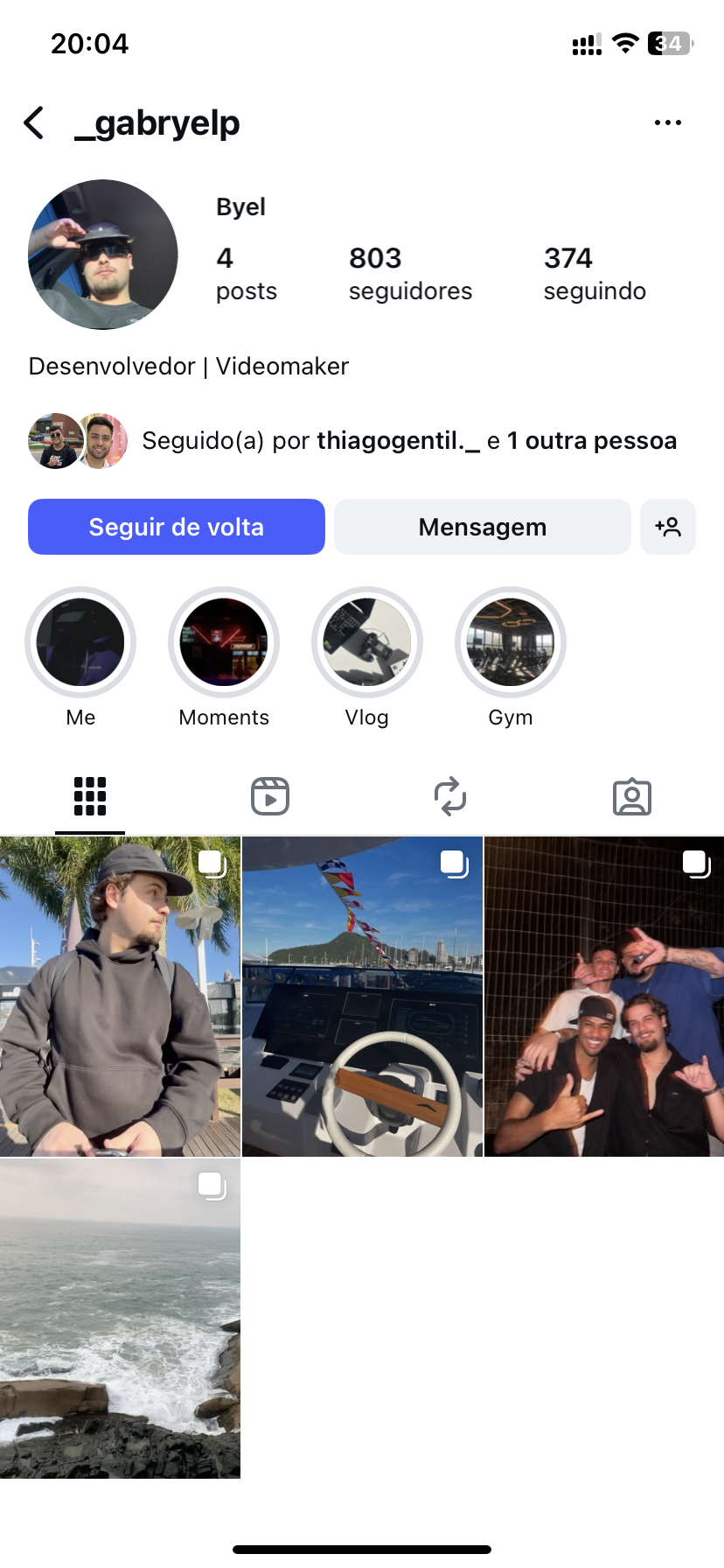Viewport: 724px width, 1568px height.
Task: Open the post of man in hoodie
Action: 120,997
